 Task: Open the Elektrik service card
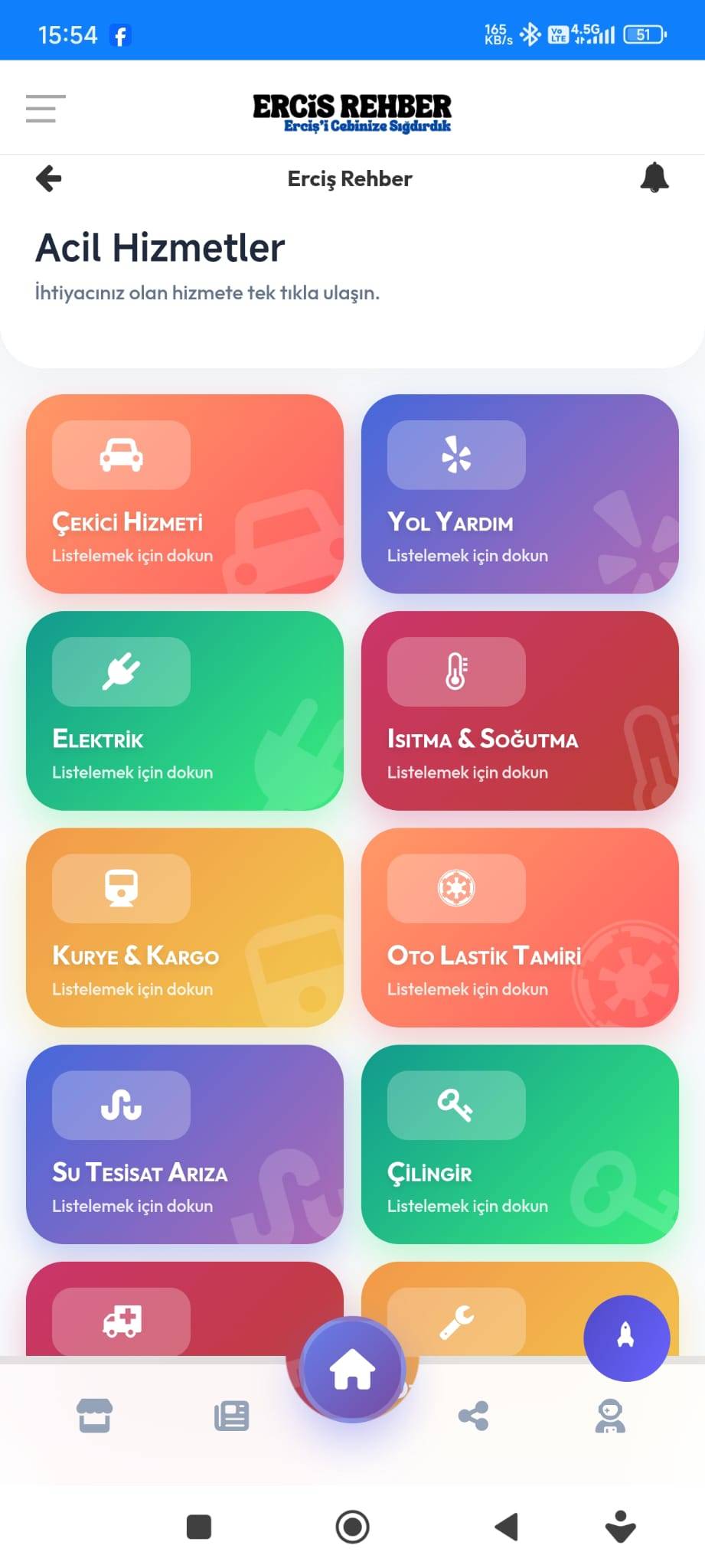click(x=184, y=710)
